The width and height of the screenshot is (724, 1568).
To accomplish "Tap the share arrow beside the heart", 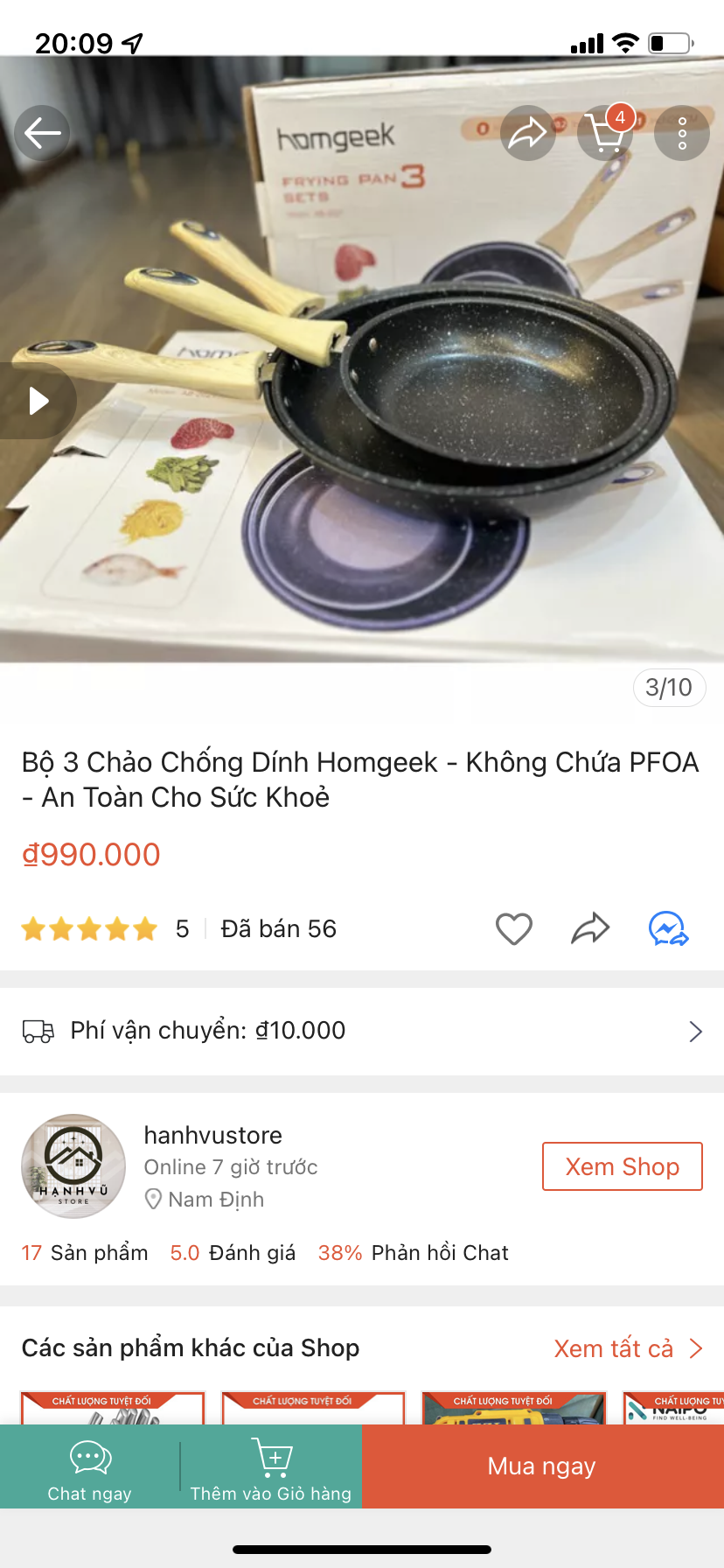I will 590,928.
